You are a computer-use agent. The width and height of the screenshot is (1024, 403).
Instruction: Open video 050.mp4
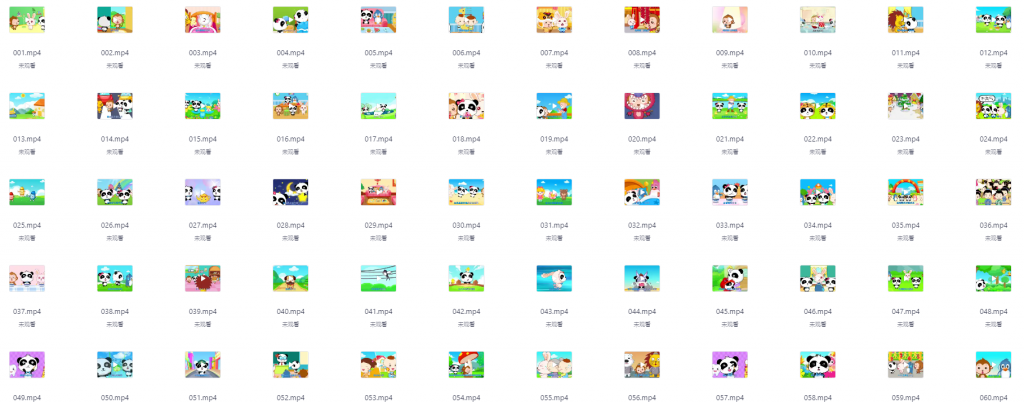tap(115, 365)
